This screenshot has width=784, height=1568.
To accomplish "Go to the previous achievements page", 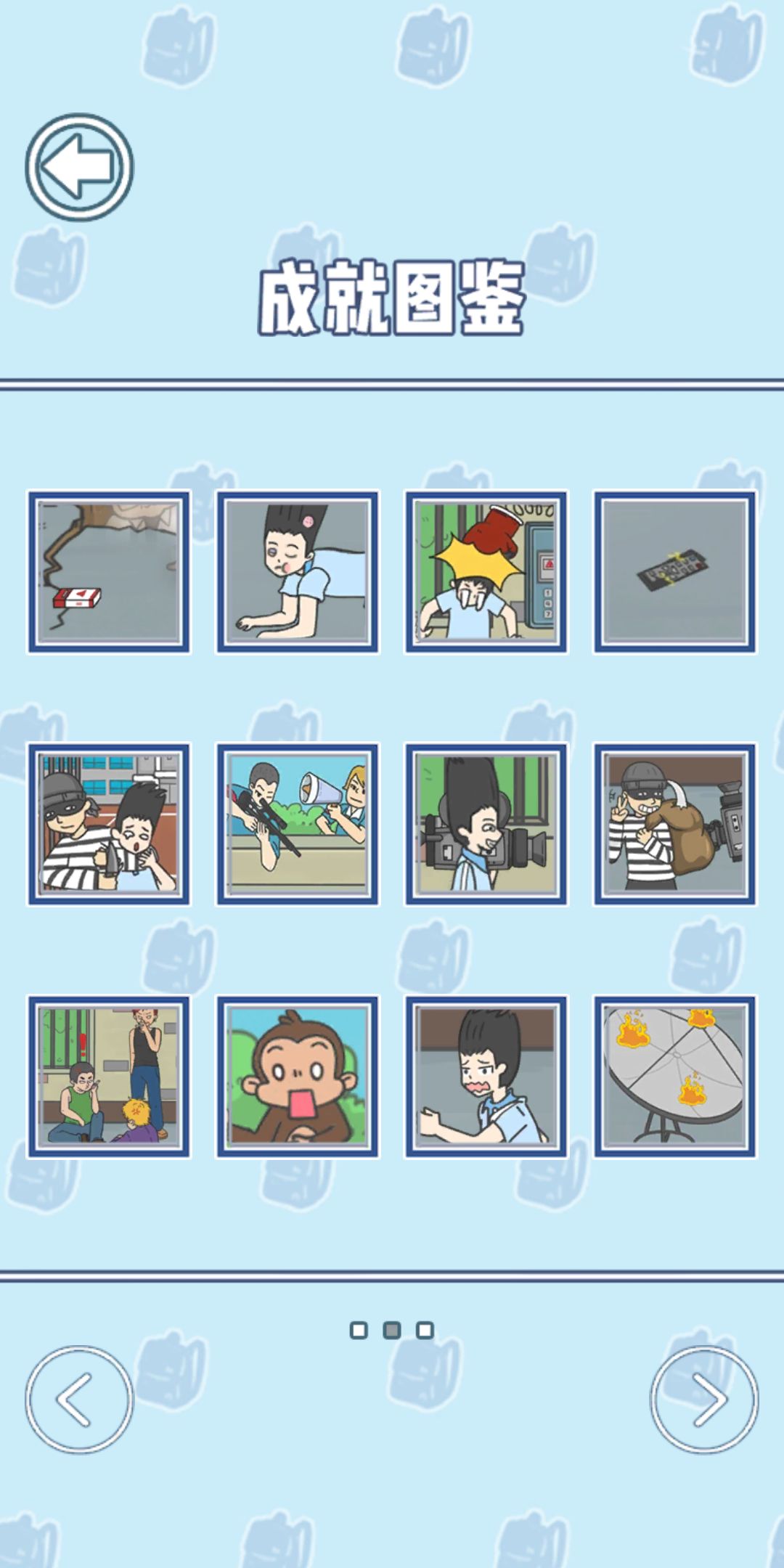I will tap(79, 1399).
